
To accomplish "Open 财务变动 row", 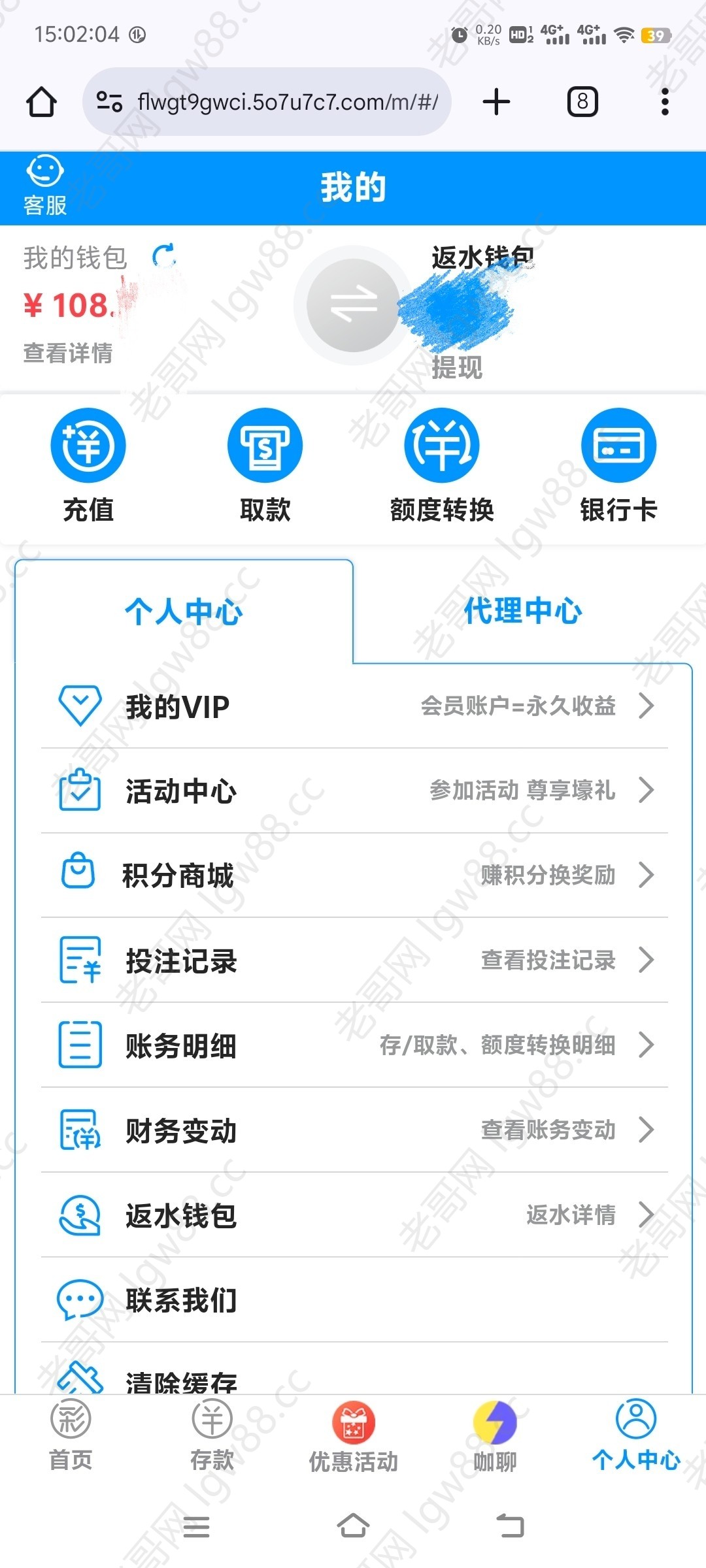I will [x=353, y=1130].
